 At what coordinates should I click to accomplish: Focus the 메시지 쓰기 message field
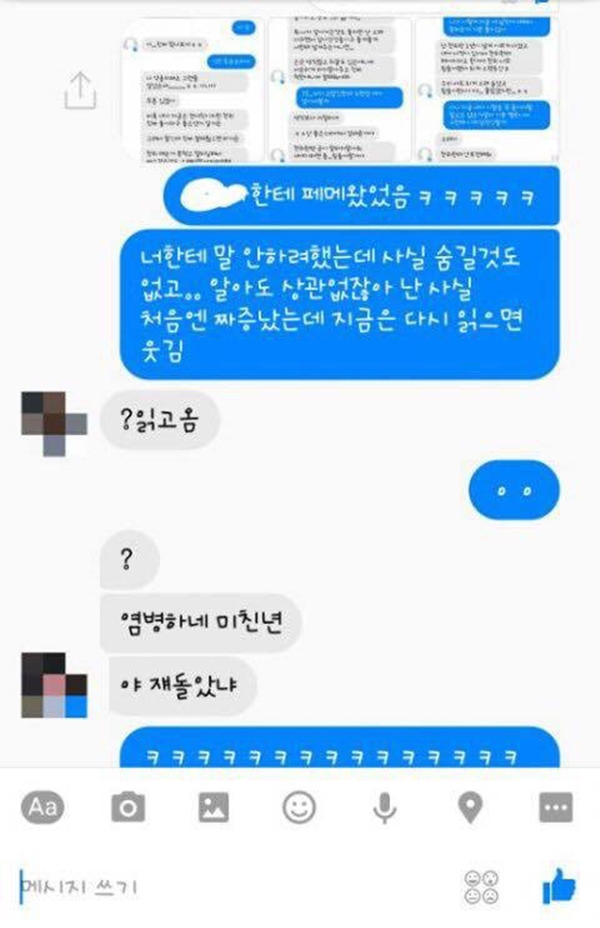[x=200, y=886]
